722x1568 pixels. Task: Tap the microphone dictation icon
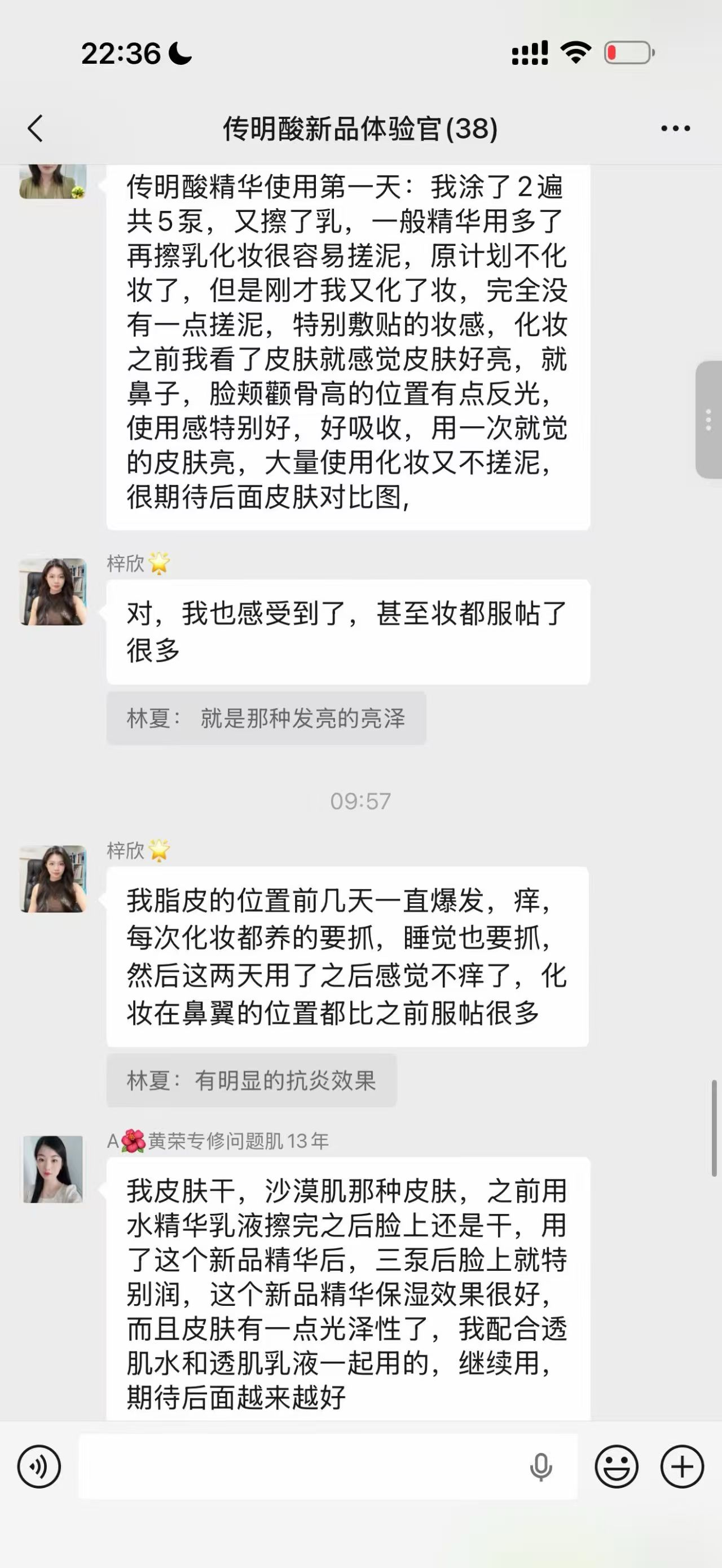[x=540, y=1467]
